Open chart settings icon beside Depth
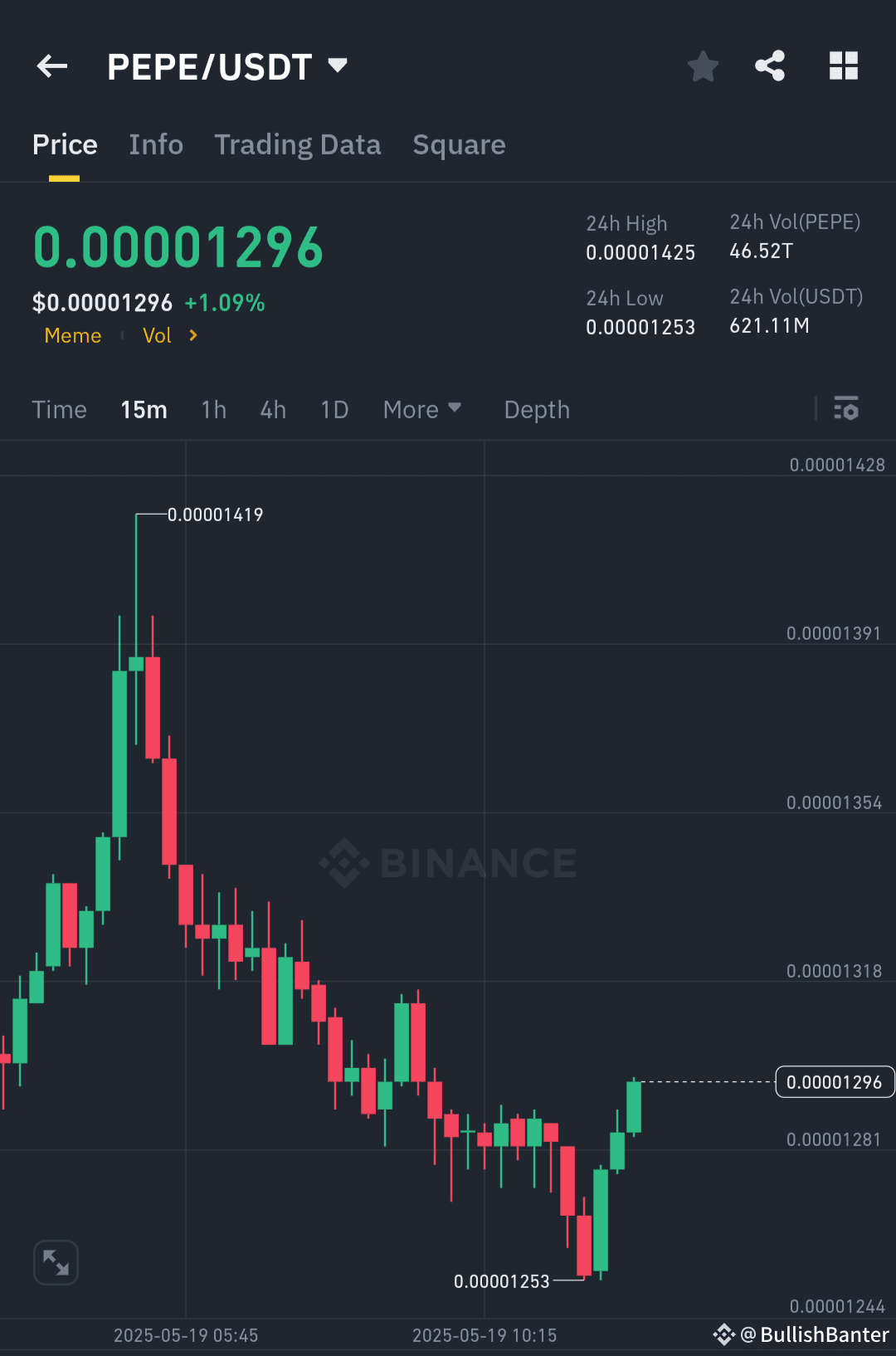The image size is (896, 1356). pyautogui.click(x=846, y=408)
